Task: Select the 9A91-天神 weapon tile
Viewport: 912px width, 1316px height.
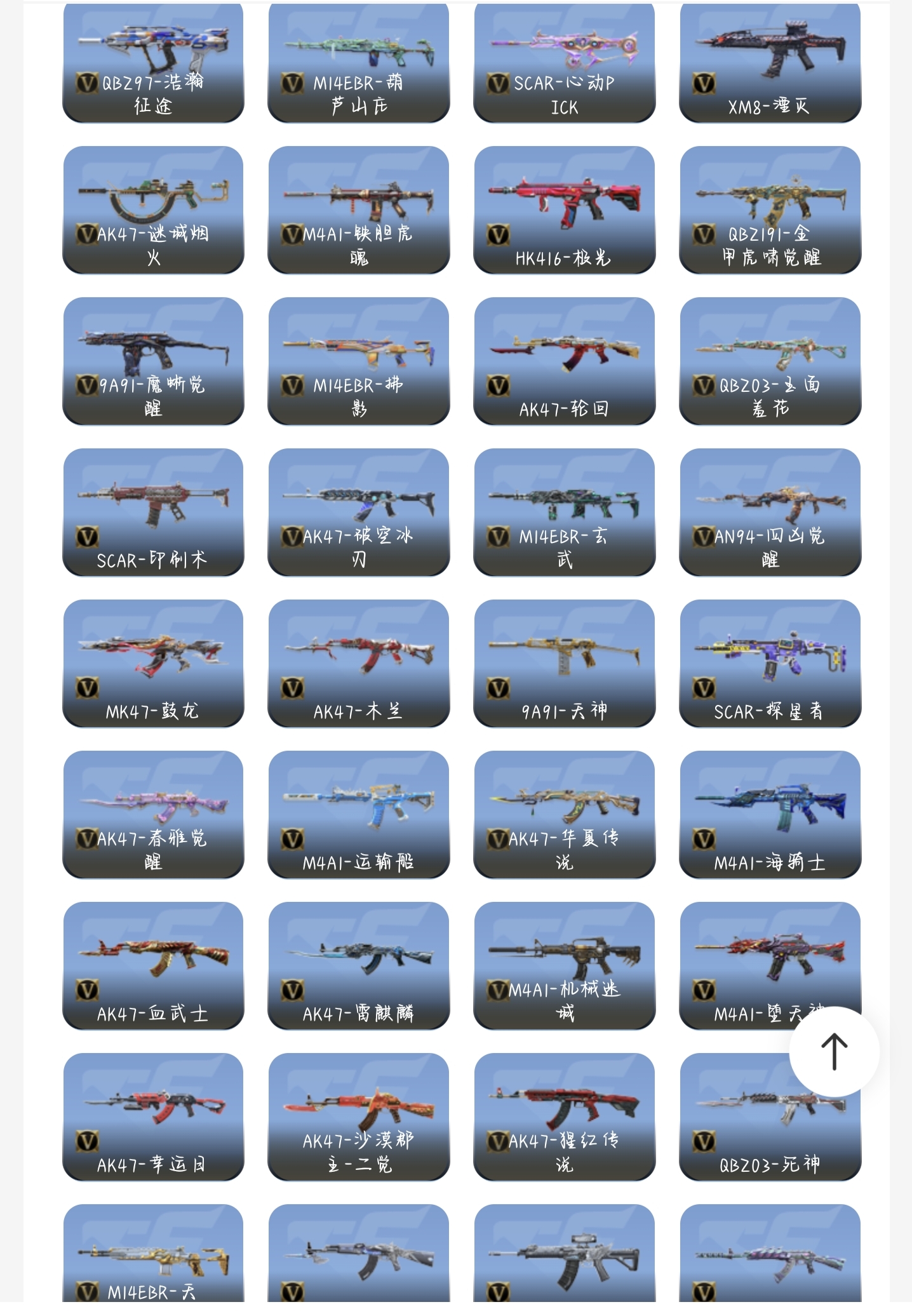Action: click(564, 663)
